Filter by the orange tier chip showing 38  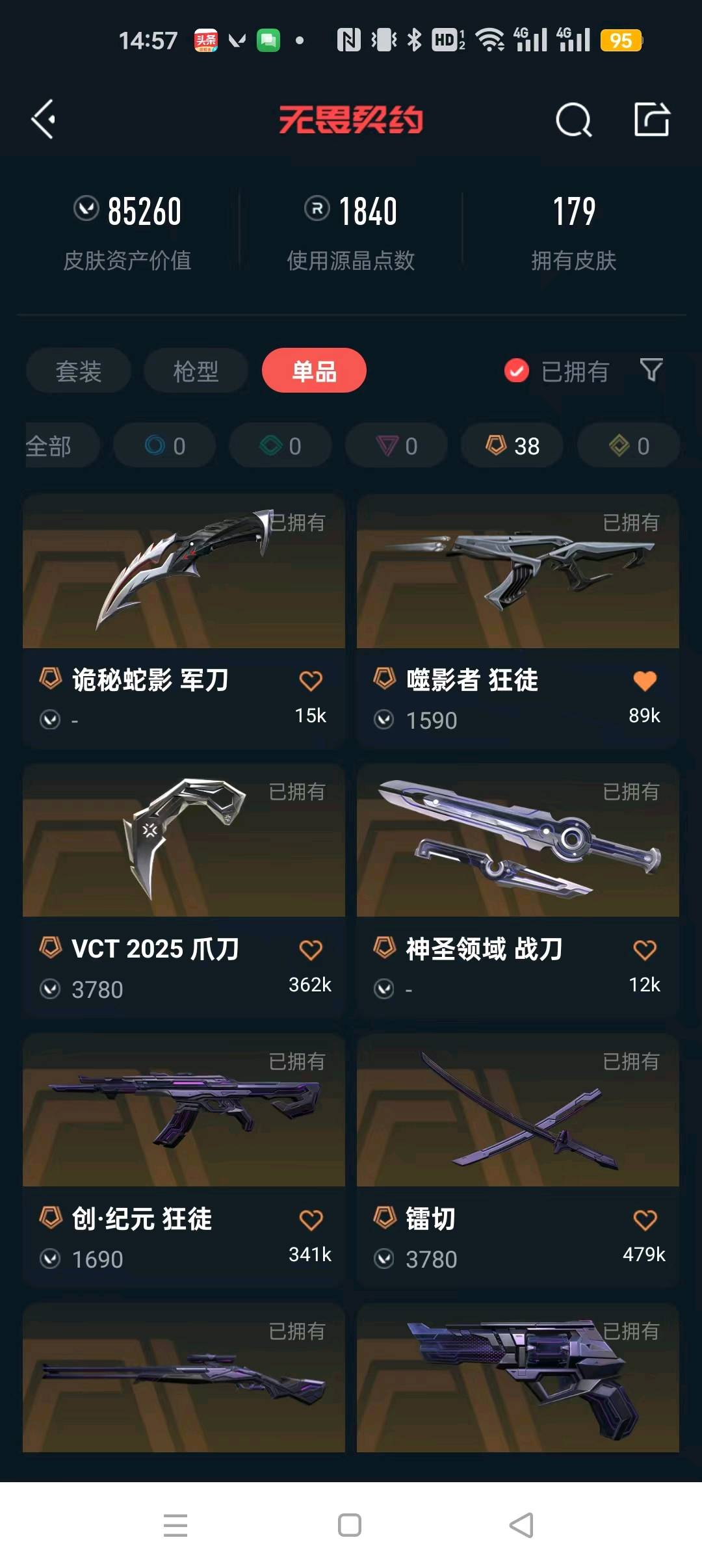pyautogui.click(x=512, y=446)
